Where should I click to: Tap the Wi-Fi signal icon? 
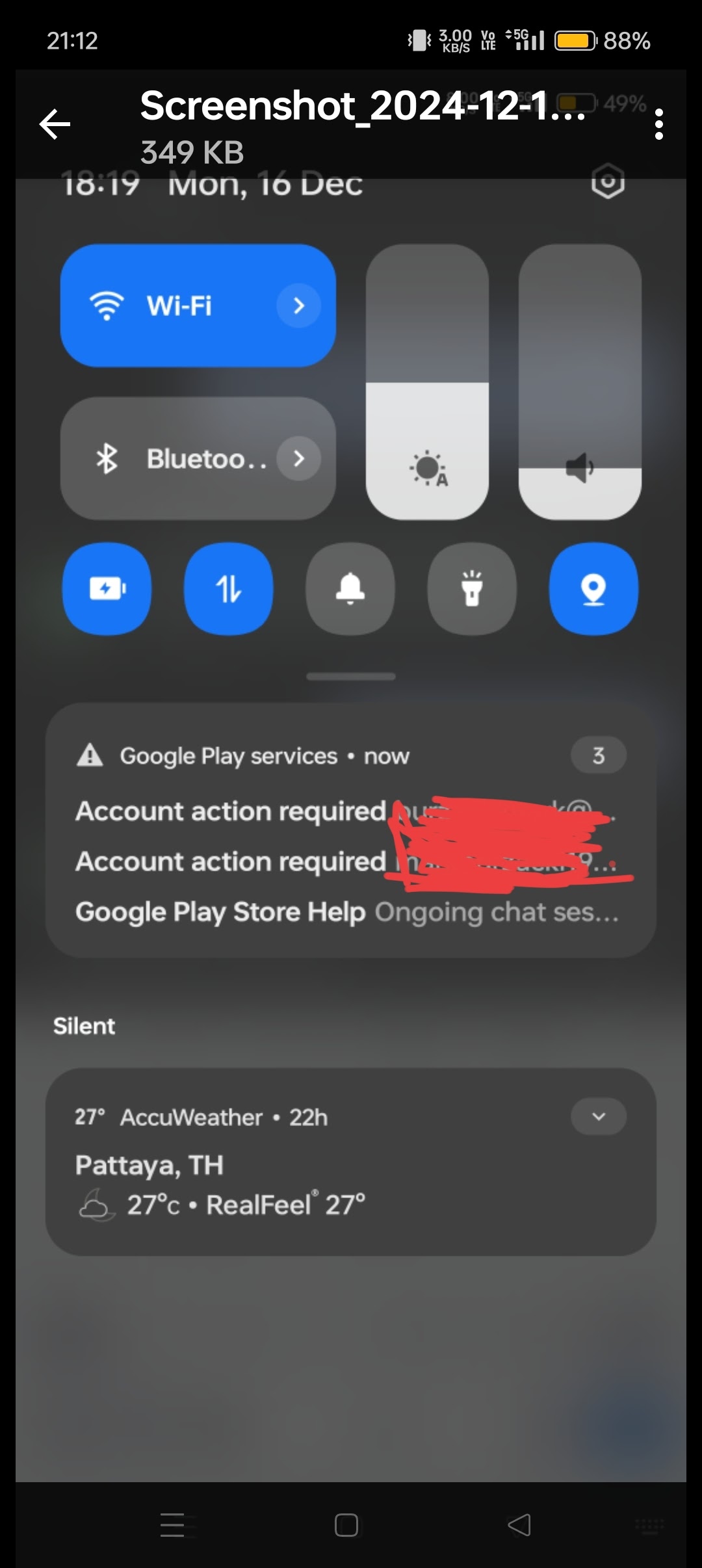click(106, 306)
